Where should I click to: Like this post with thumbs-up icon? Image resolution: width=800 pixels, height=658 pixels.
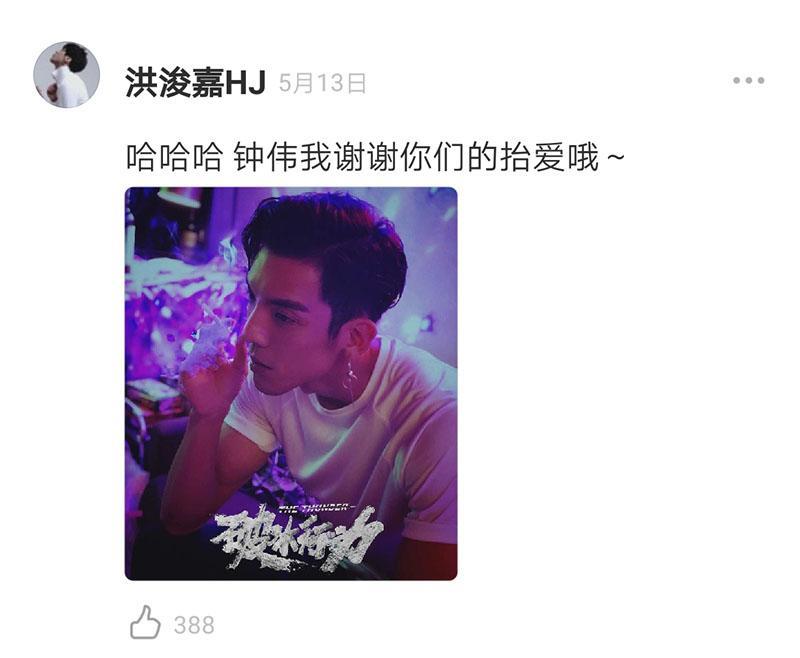tap(146, 623)
